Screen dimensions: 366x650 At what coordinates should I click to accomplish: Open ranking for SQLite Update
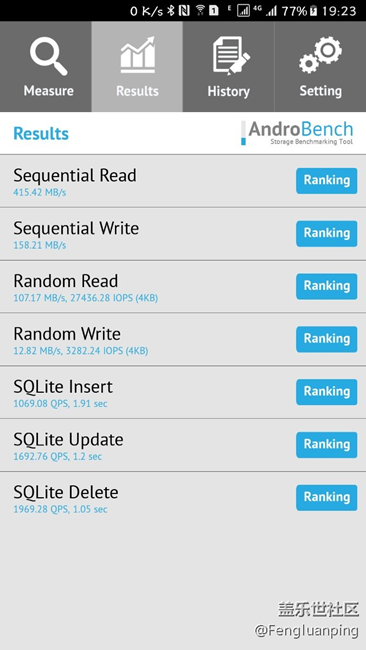pyautogui.click(x=327, y=444)
